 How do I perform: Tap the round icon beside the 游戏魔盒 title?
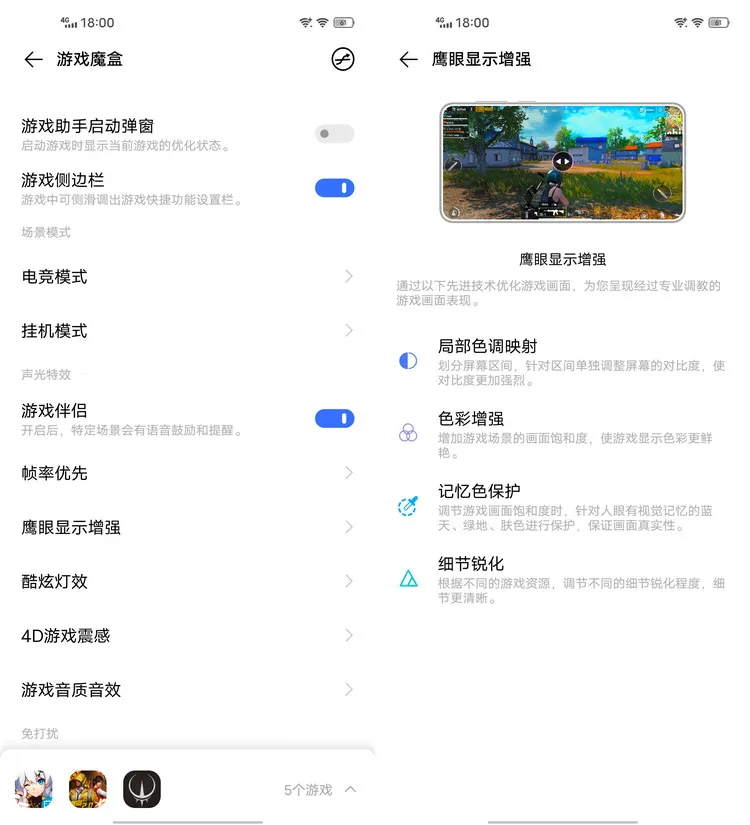pos(343,60)
